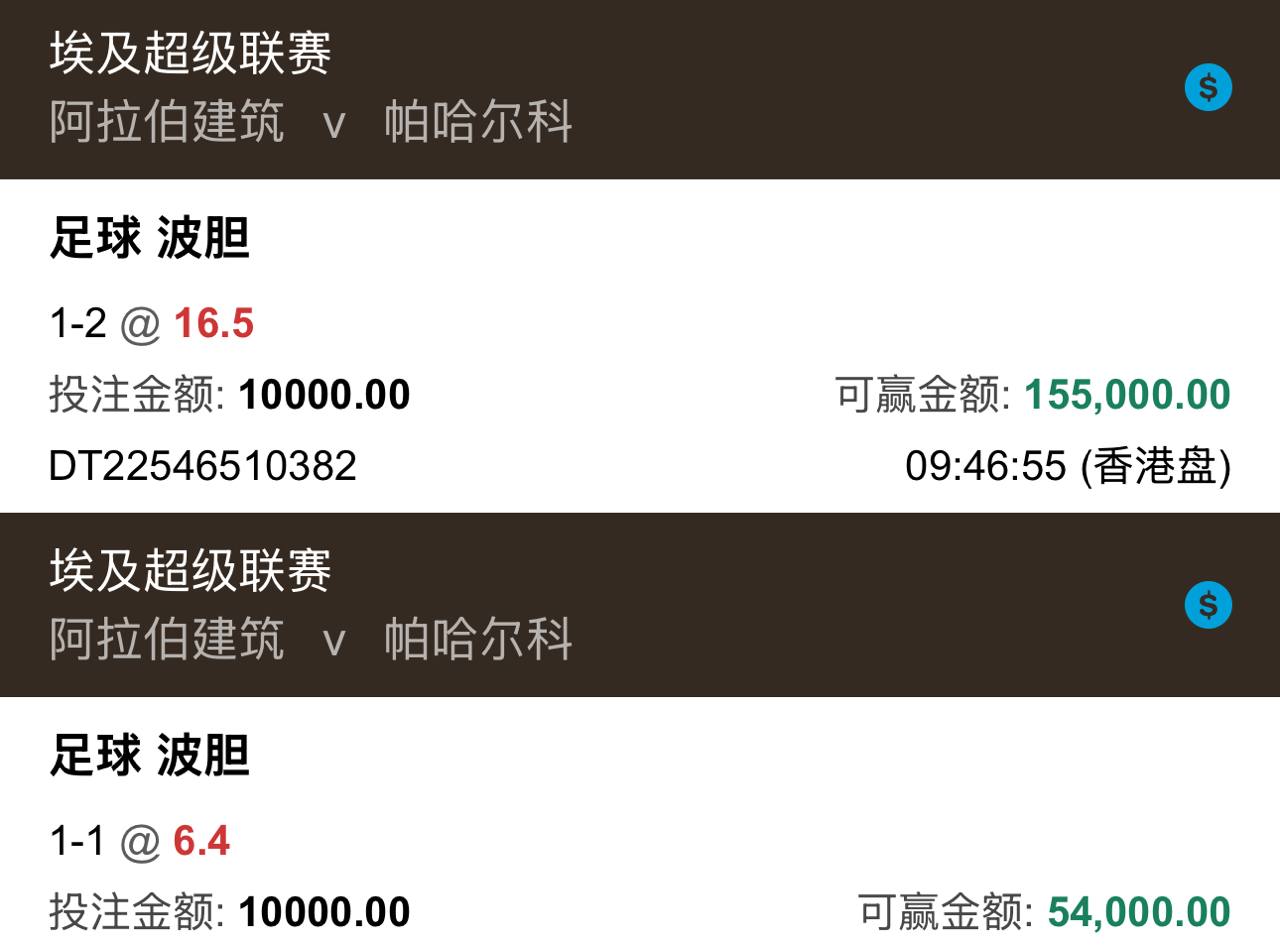Screen dimensions: 1280x945
Task: Open bet slip DT22546510382 details
Action: coord(203,466)
